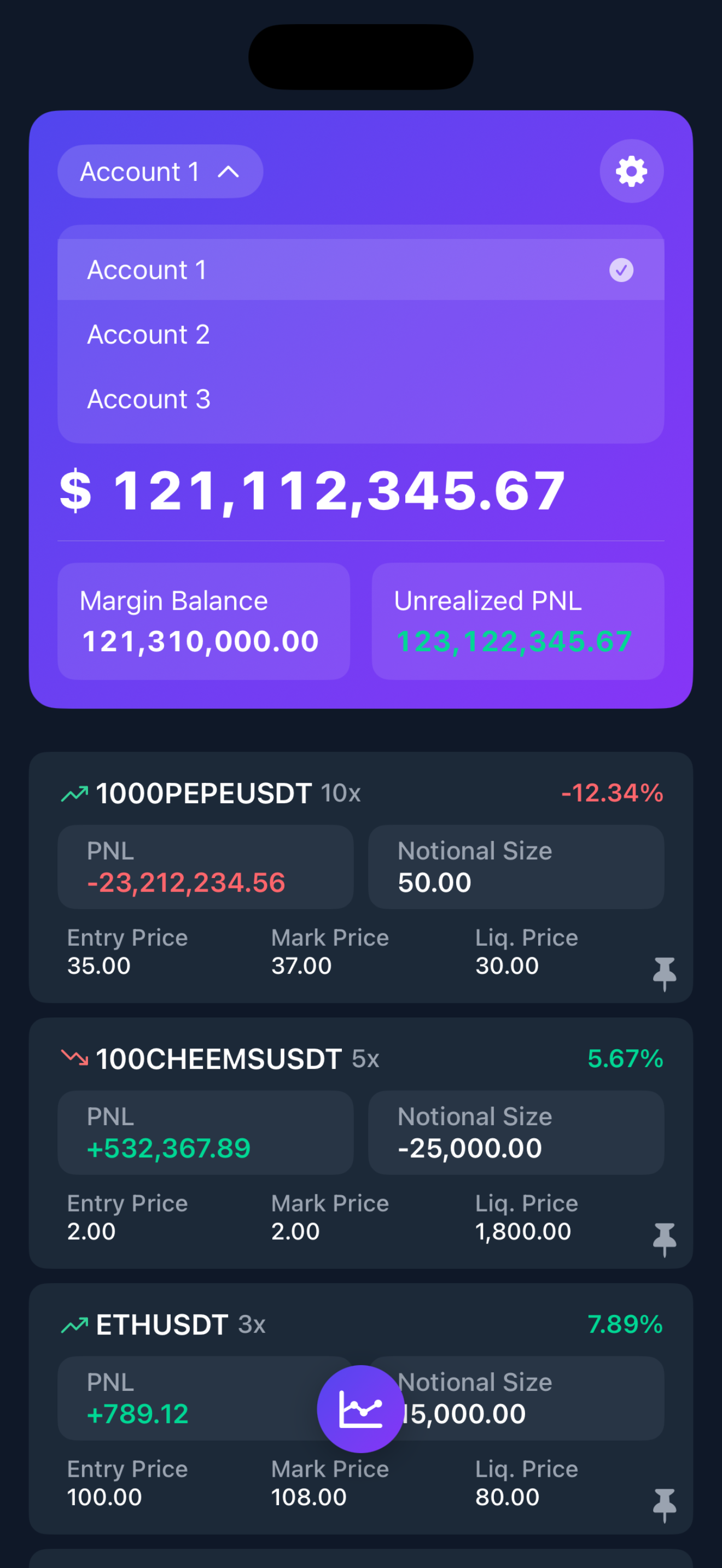Open the ETHUSDT position card
This screenshot has width=722, height=1568.
click(x=360, y=1408)
